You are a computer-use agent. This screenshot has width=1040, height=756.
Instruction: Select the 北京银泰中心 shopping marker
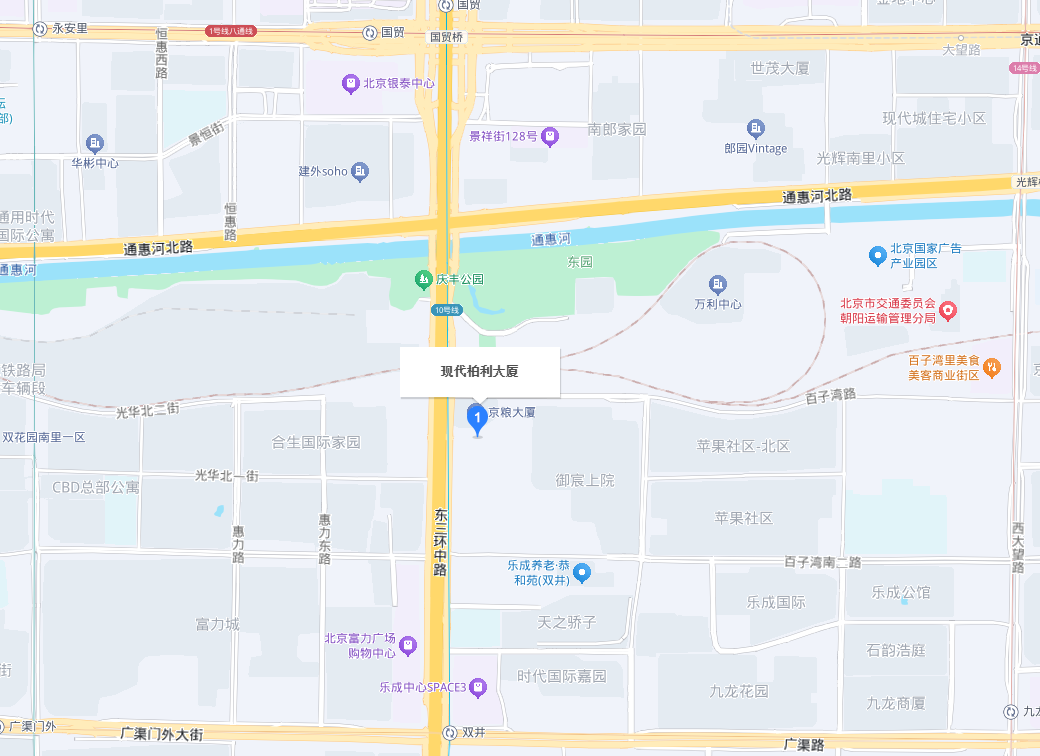(x=350, y=84)
